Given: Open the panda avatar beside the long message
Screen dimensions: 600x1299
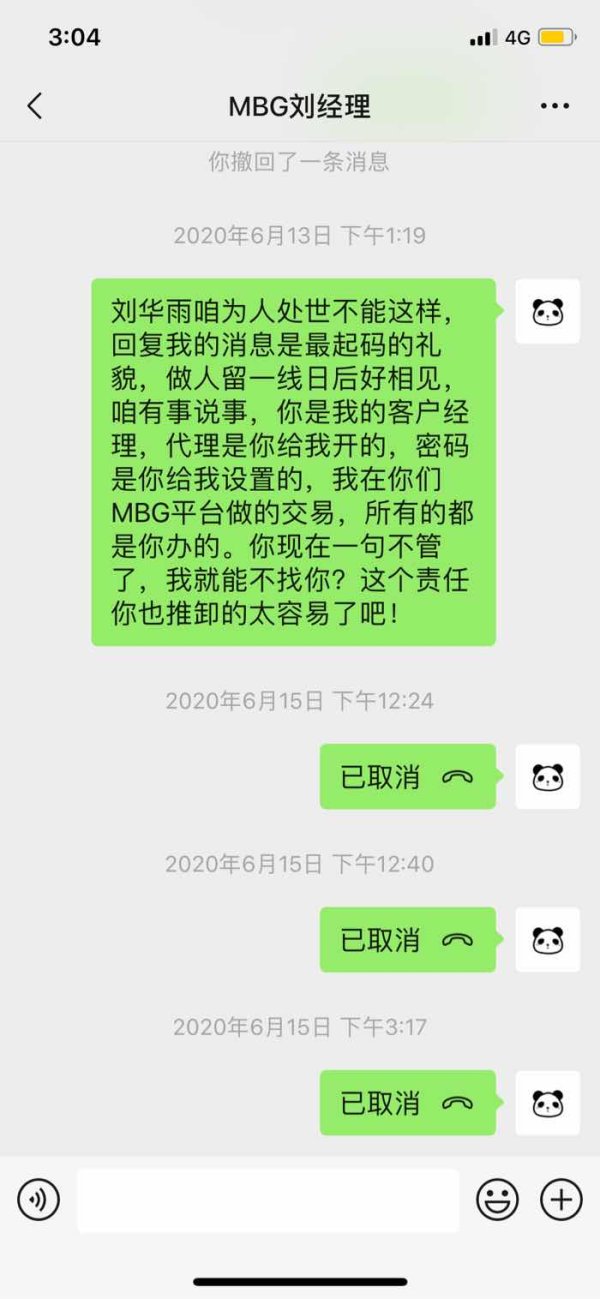Looking at the screenshot, I should pos(548,312).
